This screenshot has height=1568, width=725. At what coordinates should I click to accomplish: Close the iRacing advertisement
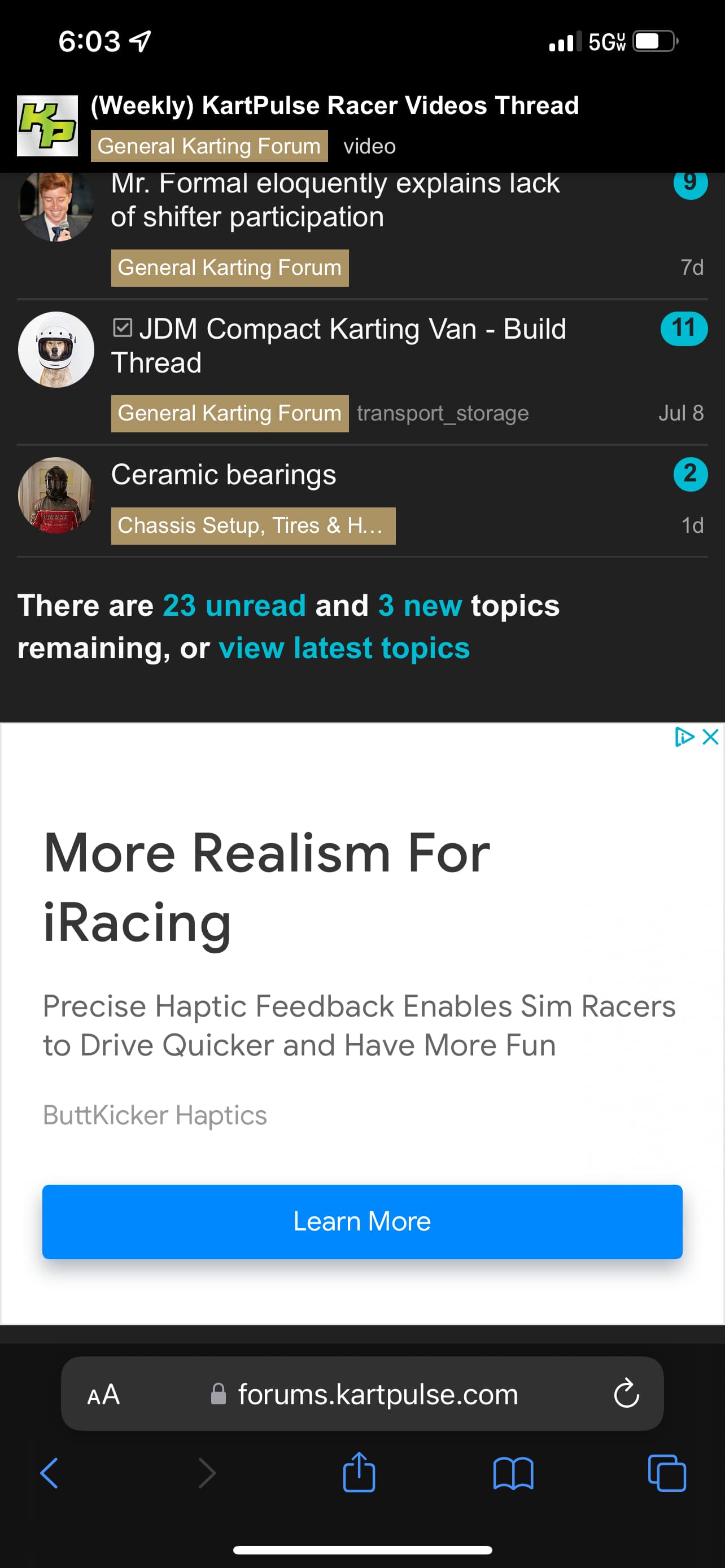(710, 737)
